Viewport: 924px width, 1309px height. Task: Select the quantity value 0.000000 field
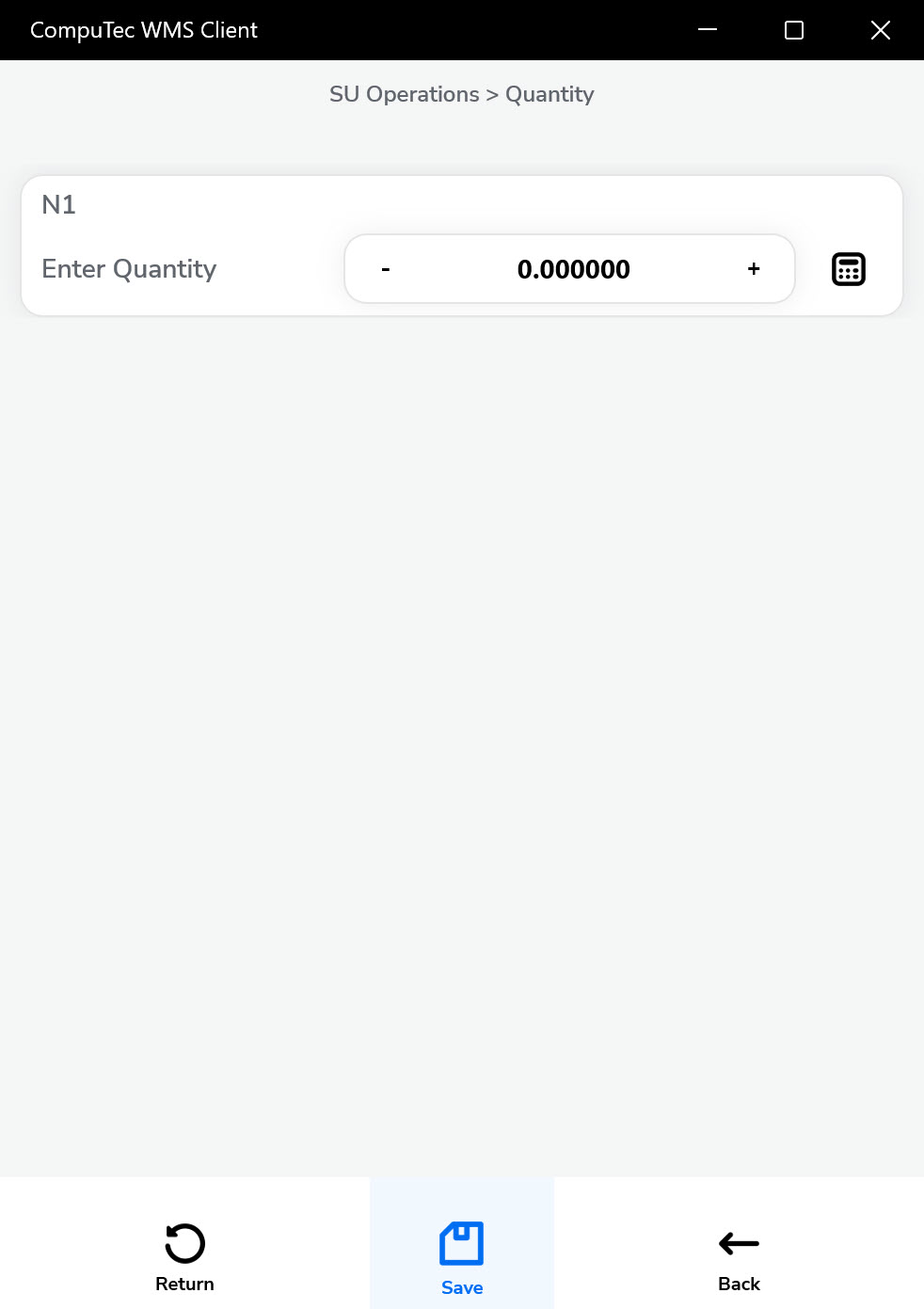(572, 268)
